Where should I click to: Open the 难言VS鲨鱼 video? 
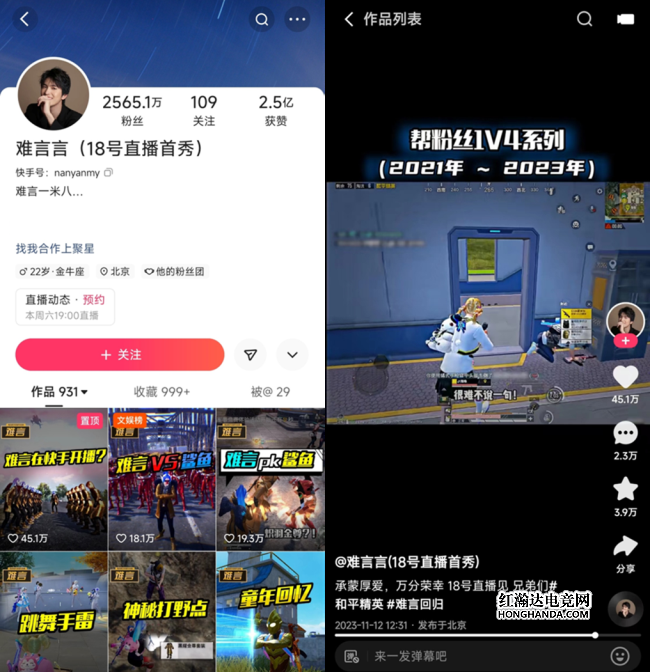161,478
